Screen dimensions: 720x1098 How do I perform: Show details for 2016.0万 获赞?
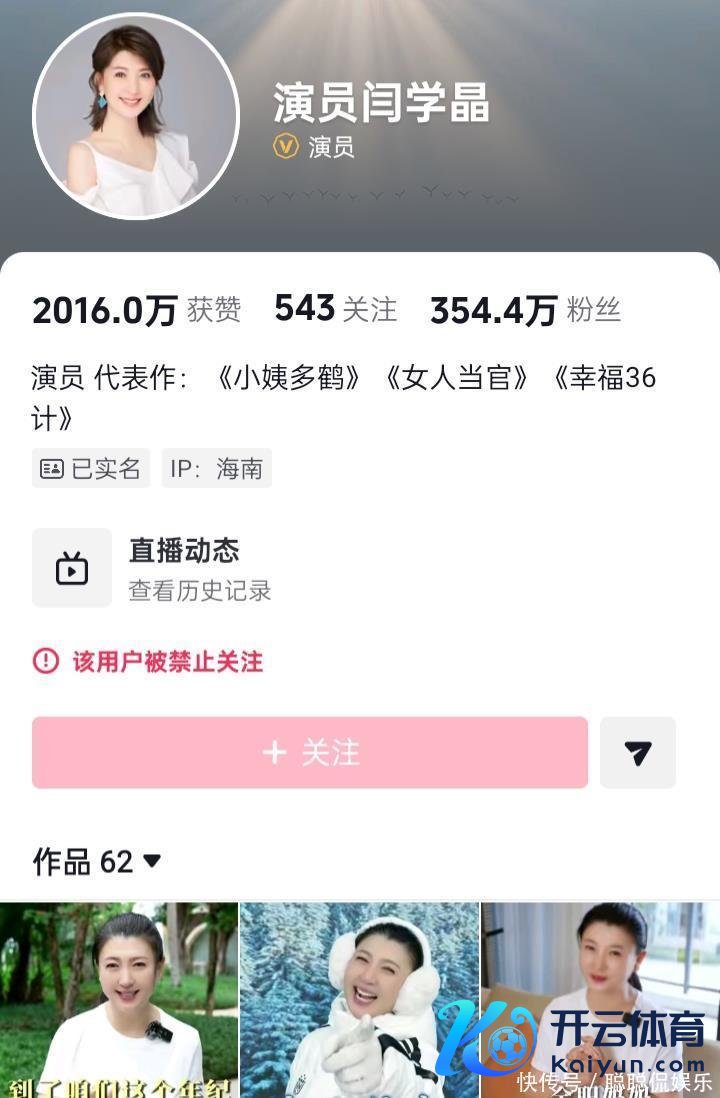point(136,311)
